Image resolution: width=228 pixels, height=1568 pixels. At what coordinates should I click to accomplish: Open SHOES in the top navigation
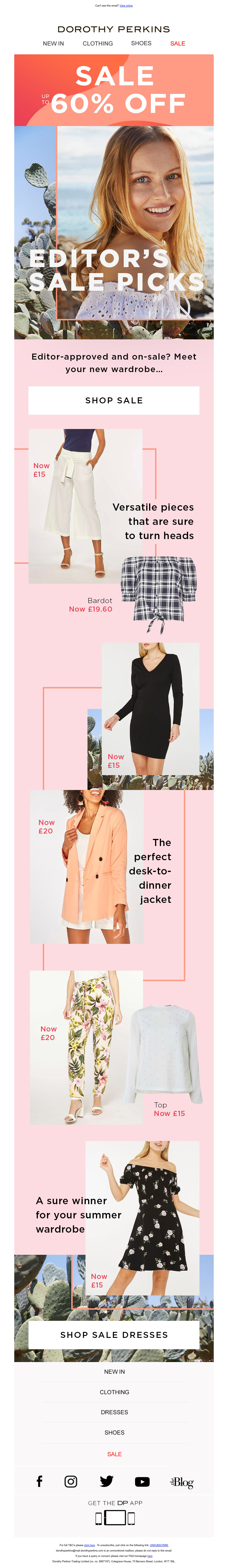tap(141, 43)
